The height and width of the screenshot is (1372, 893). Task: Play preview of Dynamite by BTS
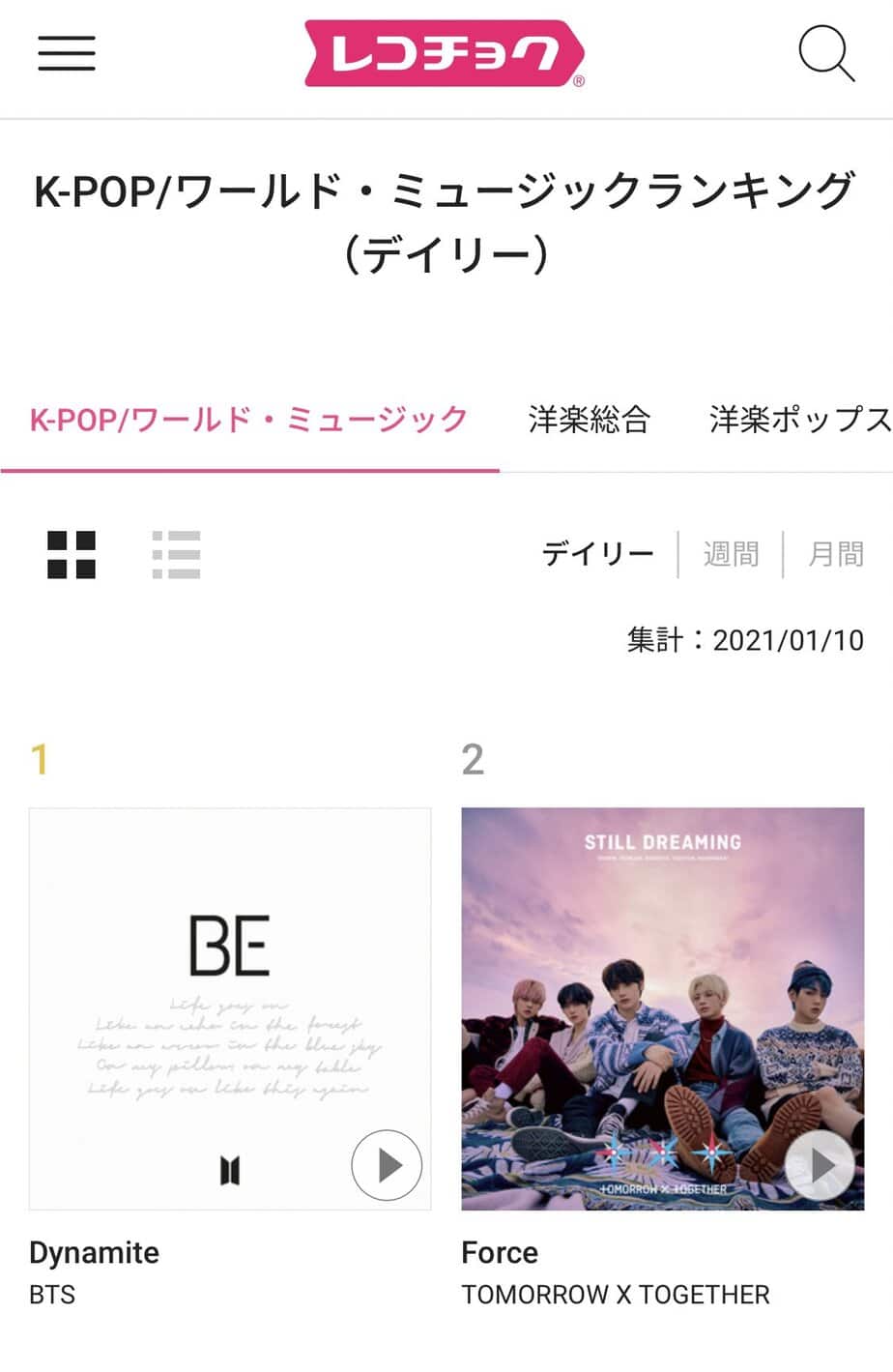387,1165
